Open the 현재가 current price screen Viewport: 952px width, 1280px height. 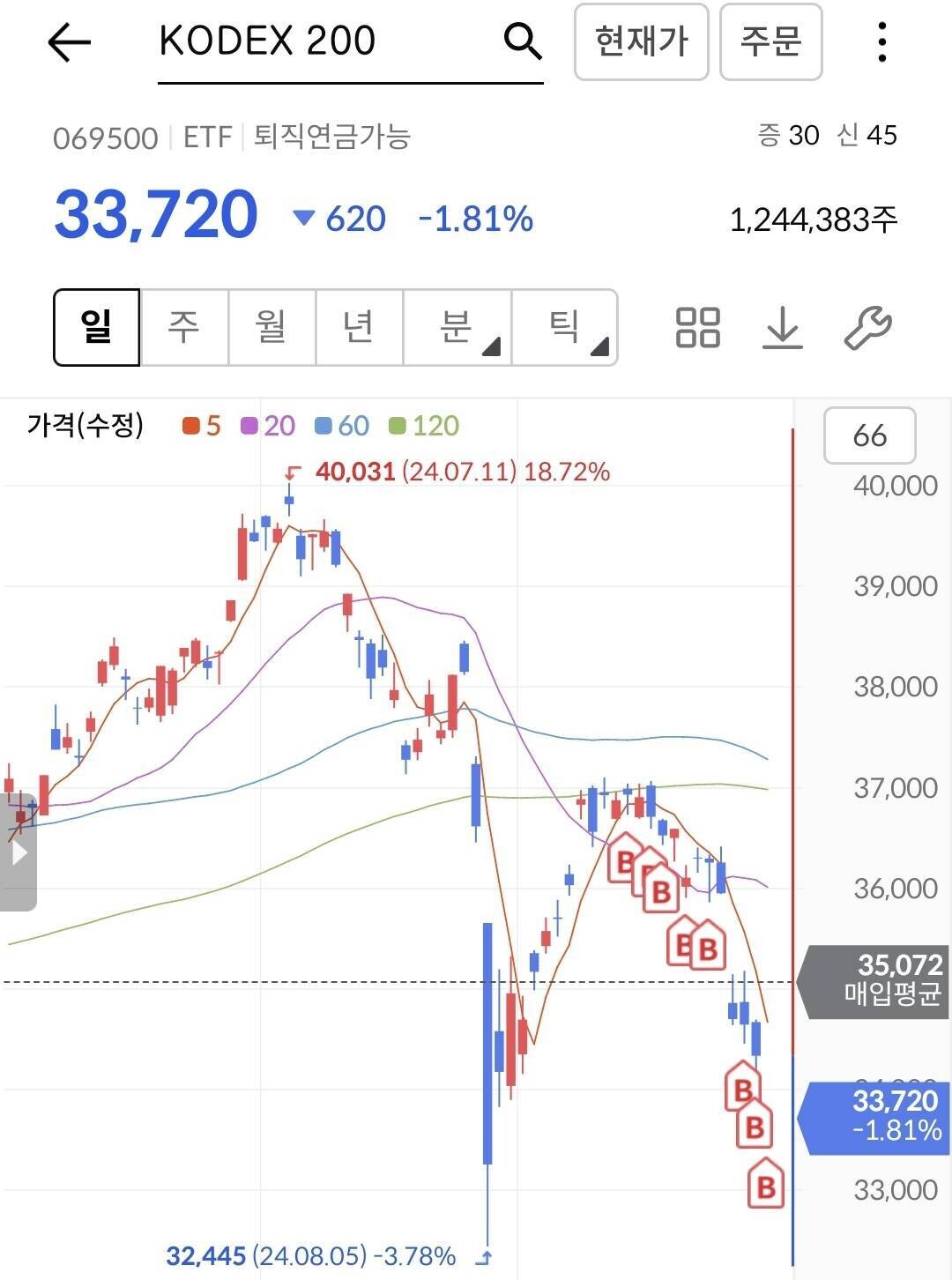(641, 41)
